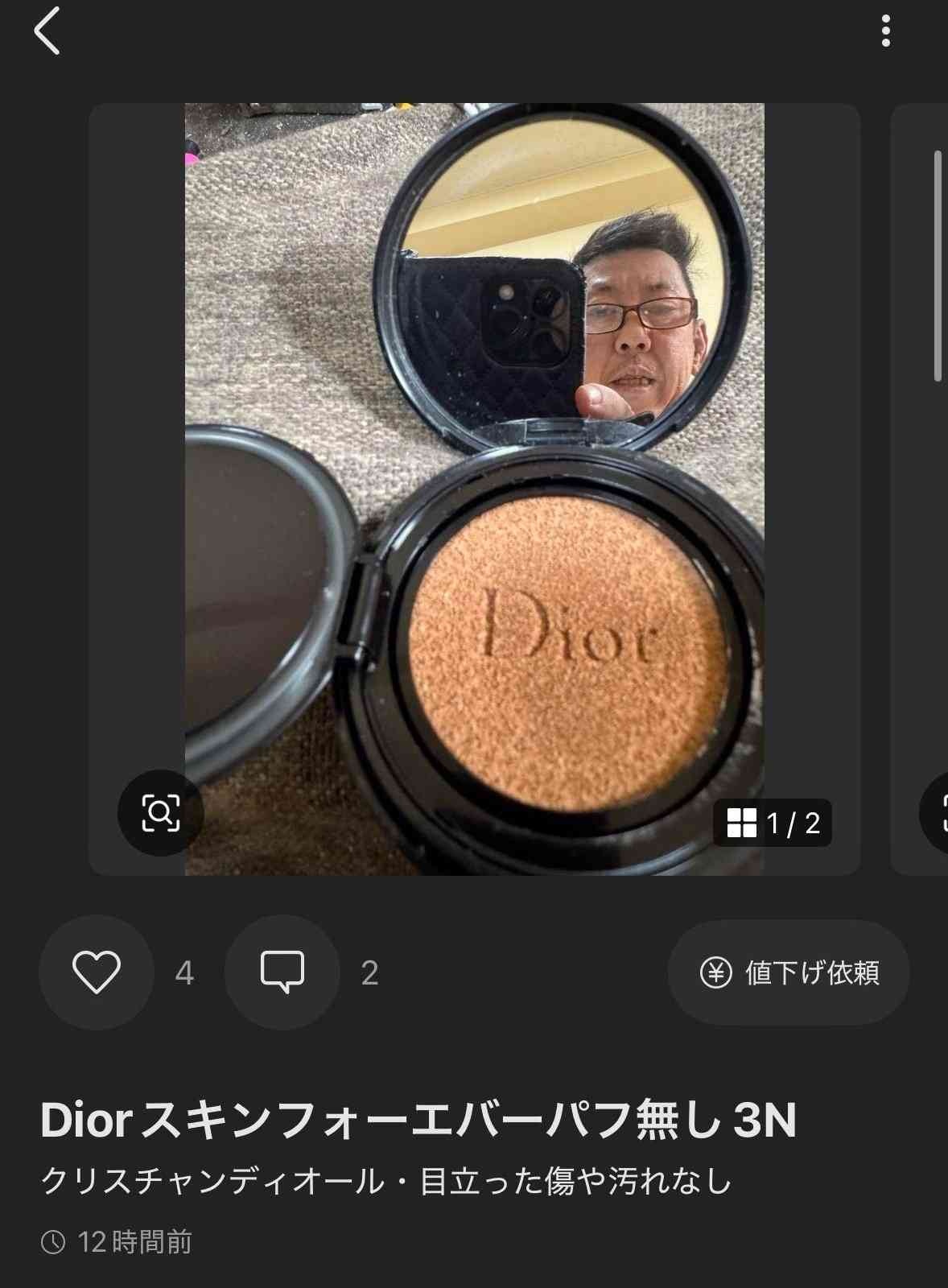Open the 1 / 2 photo grid indicator
The height and width of the screenshot is (1288, 948).
click(x=773, y=823)
